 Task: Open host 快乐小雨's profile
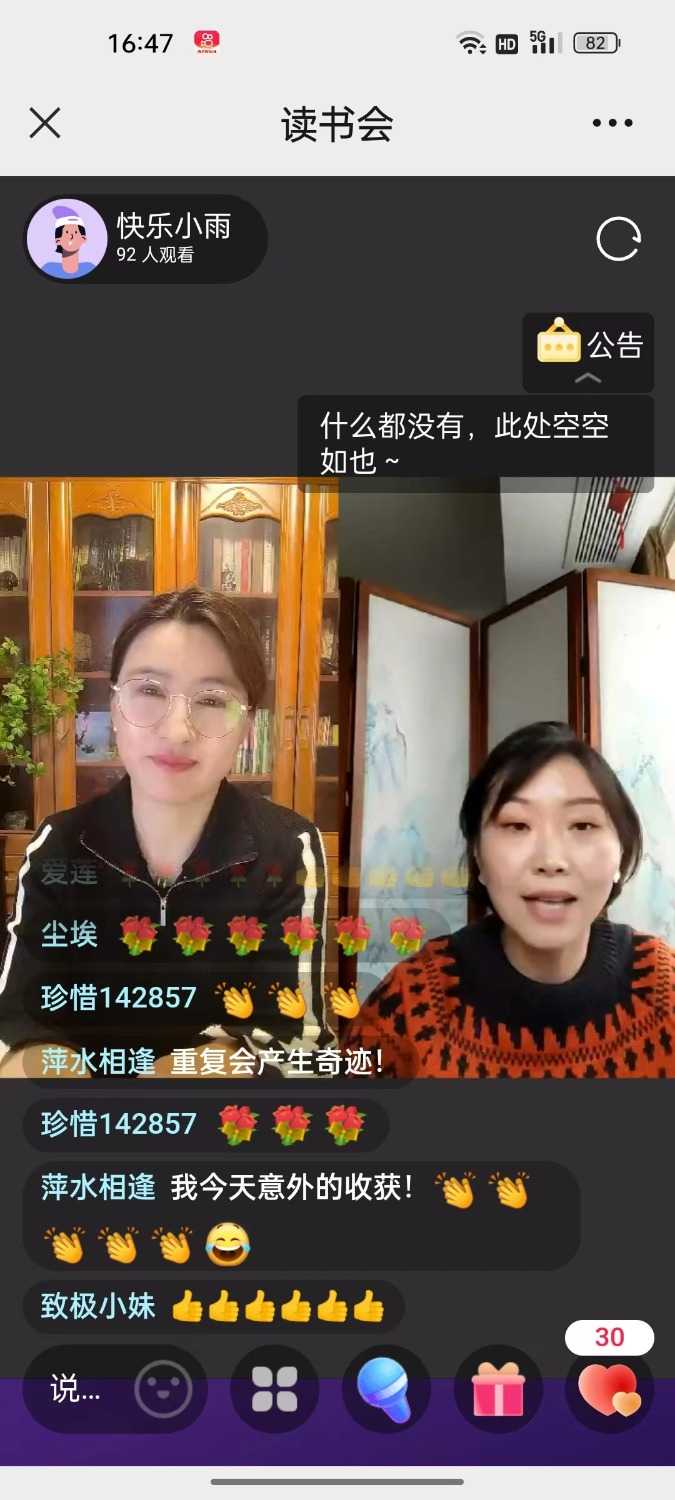68,238
